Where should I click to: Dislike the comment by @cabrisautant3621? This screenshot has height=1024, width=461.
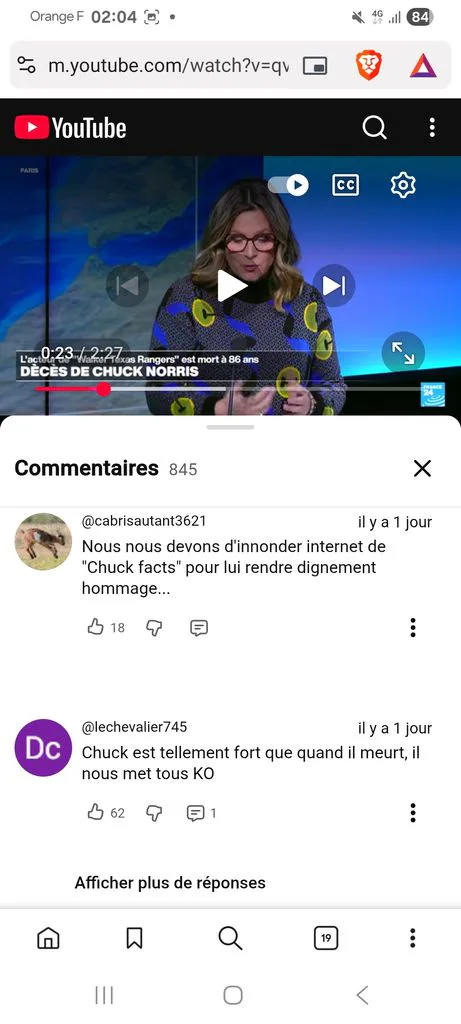pos(154,628)
